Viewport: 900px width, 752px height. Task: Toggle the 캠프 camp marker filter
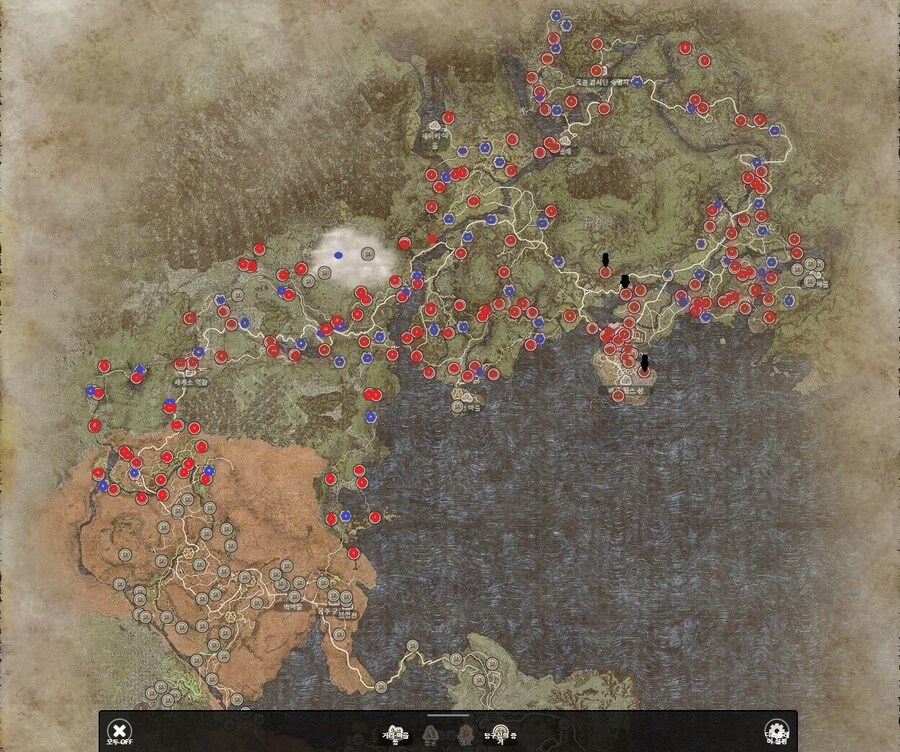click(465, 735)
